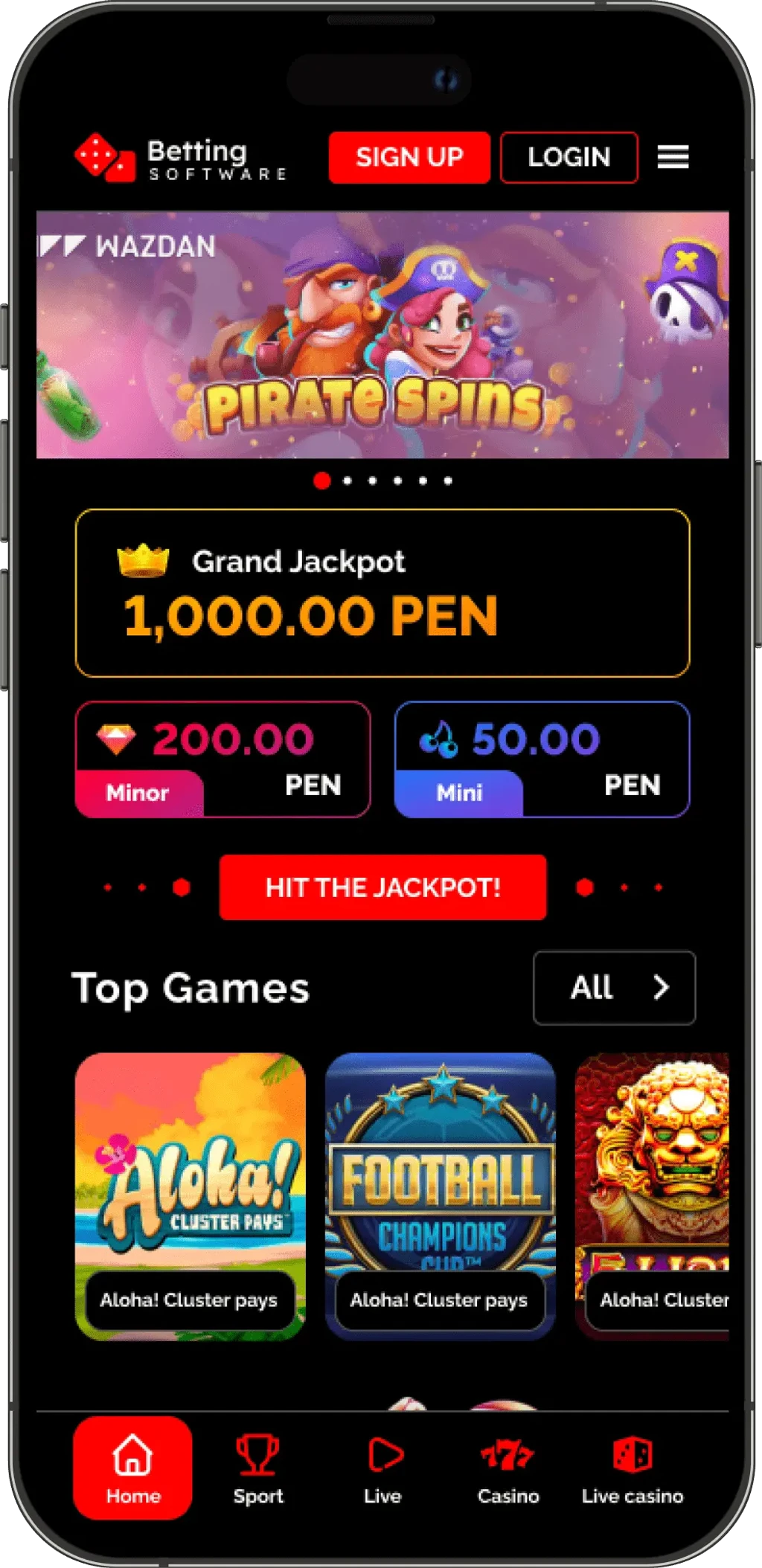This screenshot has width=762, height=1568.
Task: Open the LOGIN page
Action: pyautogui.click(x=569, y=157)
